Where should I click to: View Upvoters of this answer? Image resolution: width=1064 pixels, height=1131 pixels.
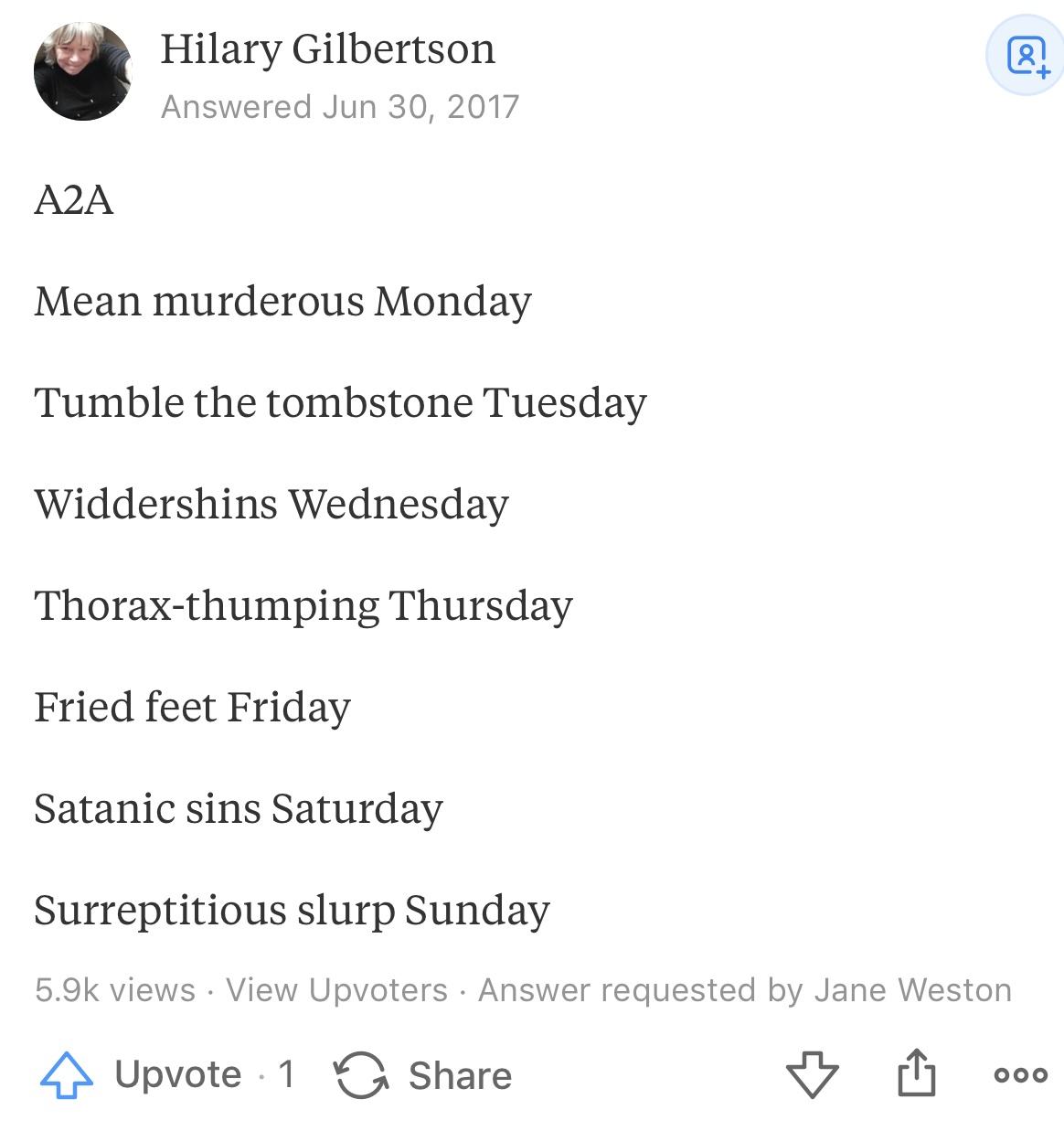(x=336, y=990)
